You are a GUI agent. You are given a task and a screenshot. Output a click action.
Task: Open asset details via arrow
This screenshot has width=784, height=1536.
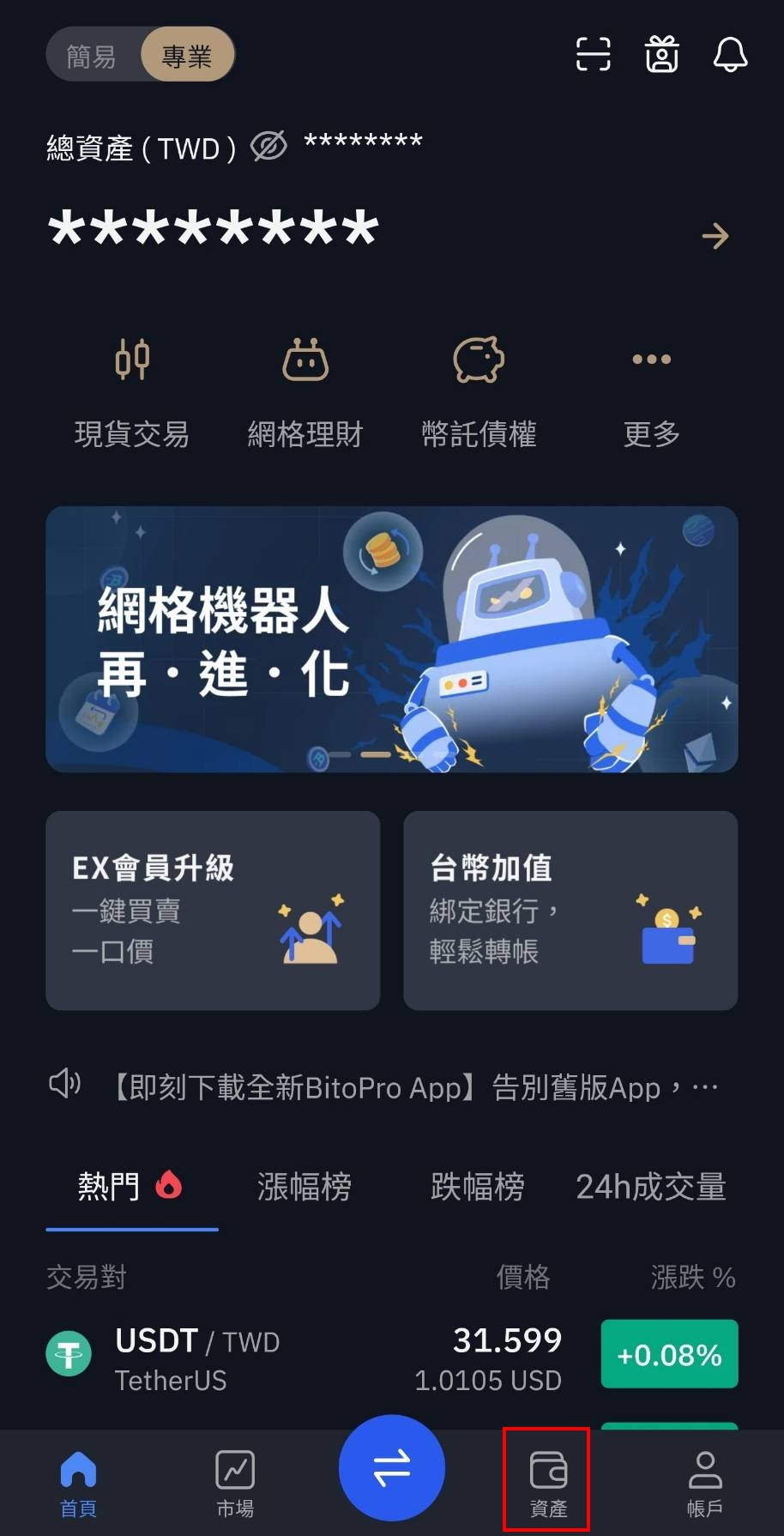coord(715,236)
